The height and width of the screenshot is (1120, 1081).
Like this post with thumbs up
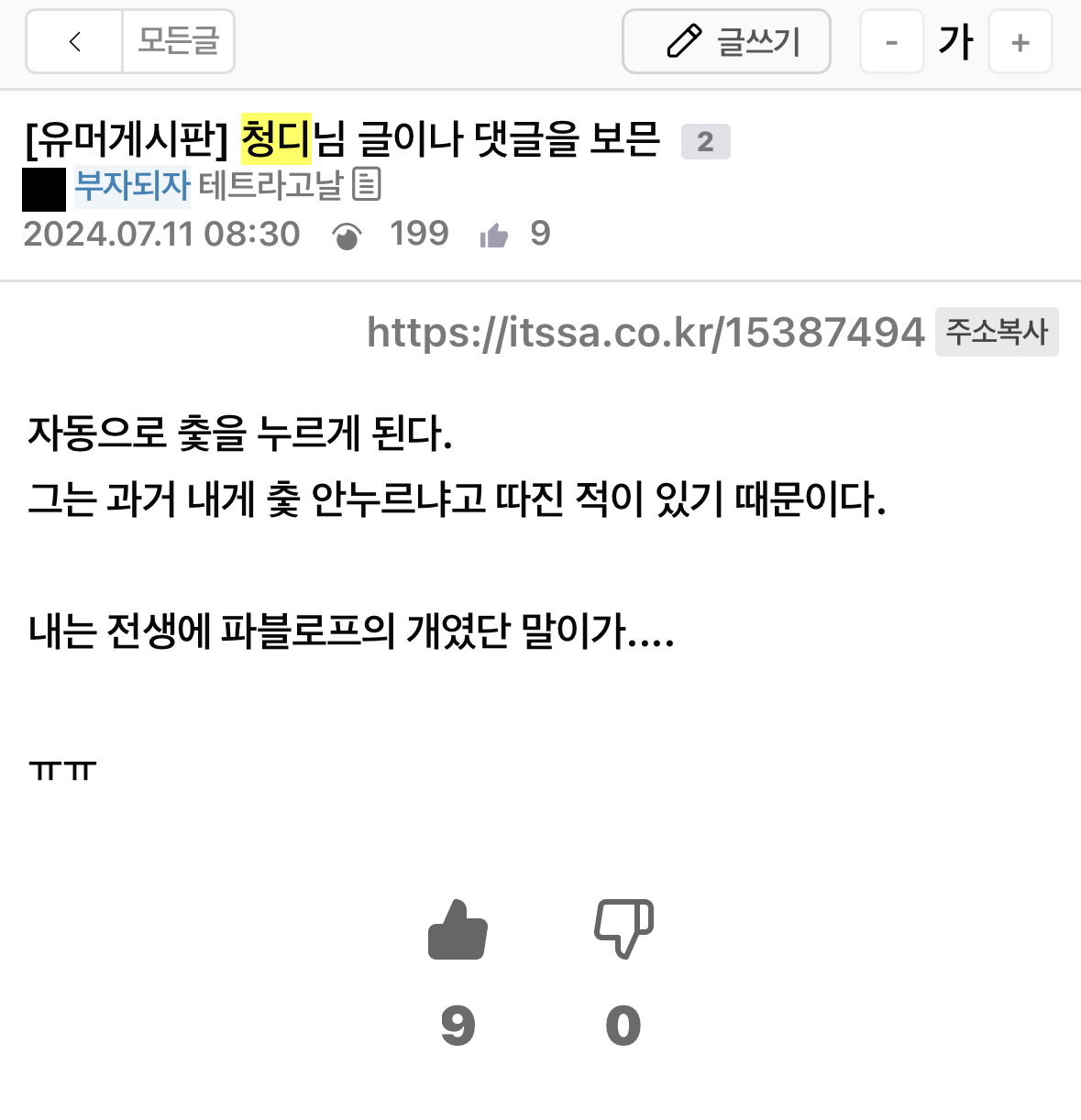(x=458, y=930)
